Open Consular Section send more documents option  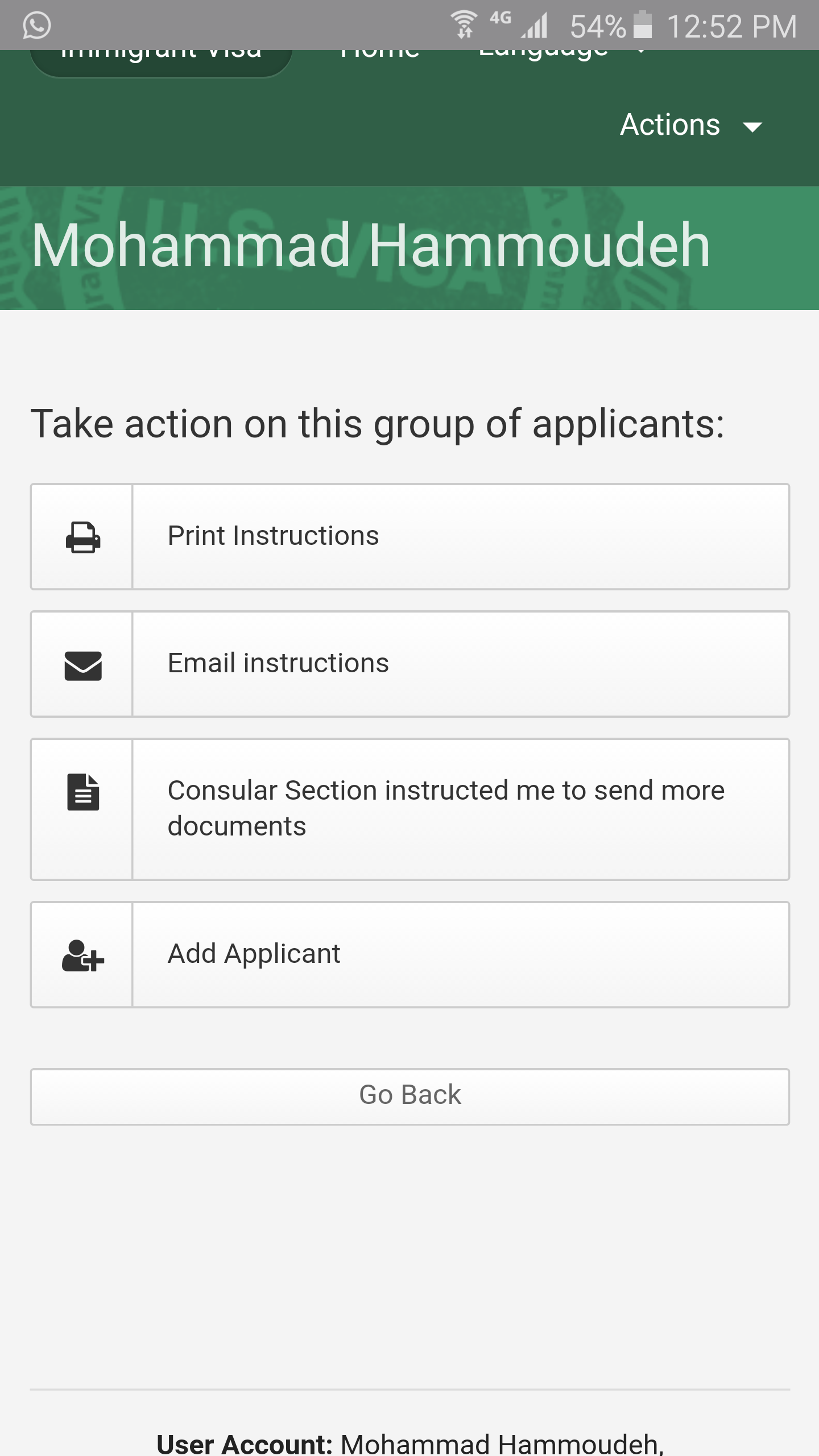pyautogui.click(x=409, y=809)
